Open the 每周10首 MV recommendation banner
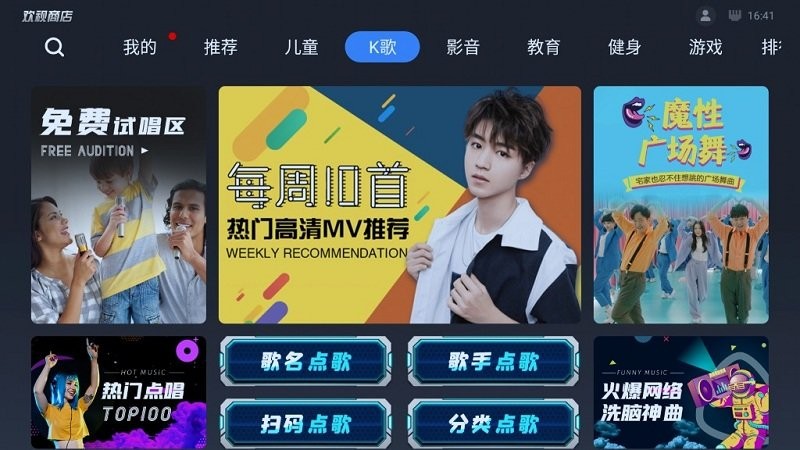Viewport: 800px width, 450px height. (399, 205)
